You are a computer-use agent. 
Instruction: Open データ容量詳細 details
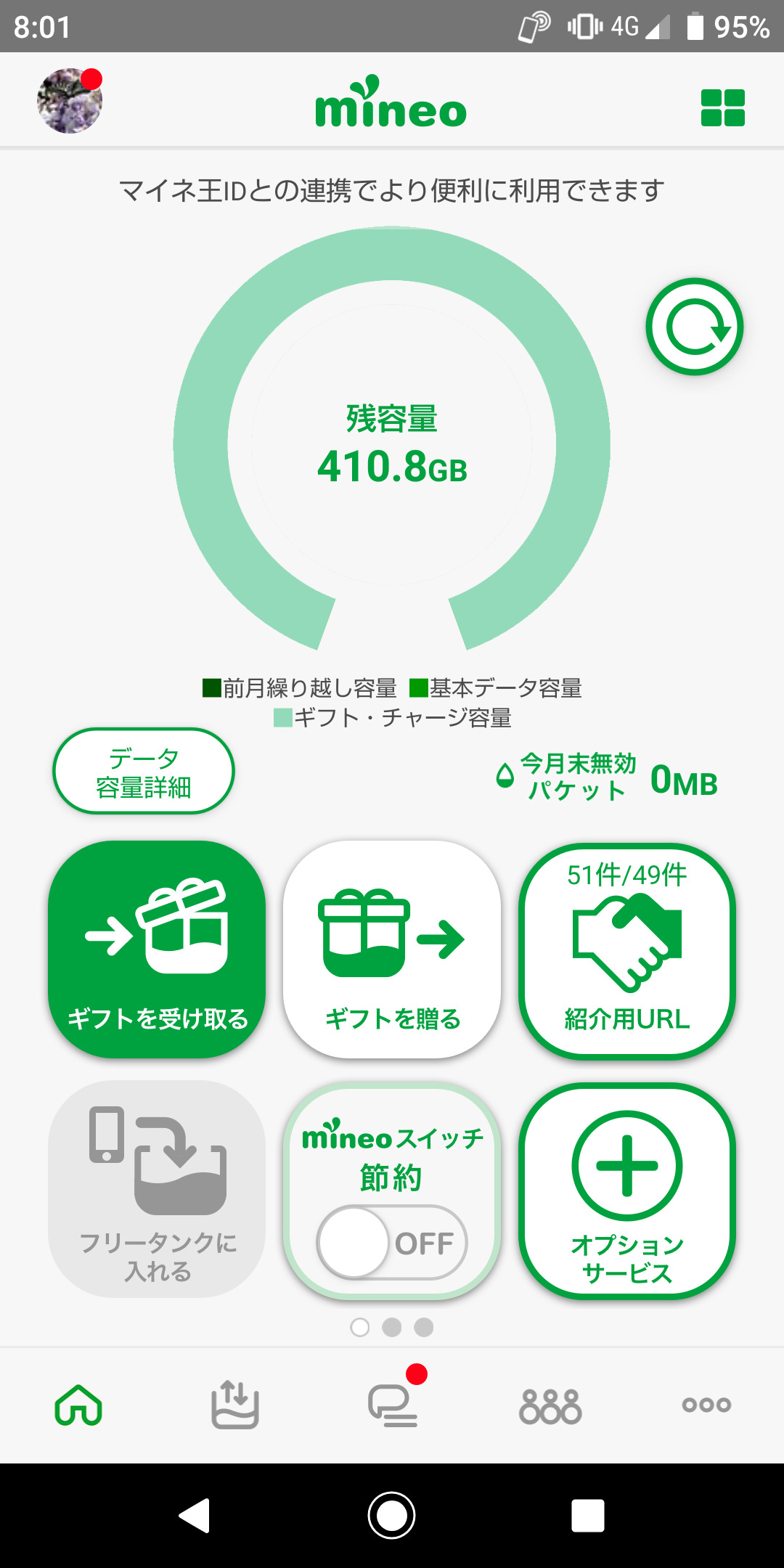tap(144, 772)
